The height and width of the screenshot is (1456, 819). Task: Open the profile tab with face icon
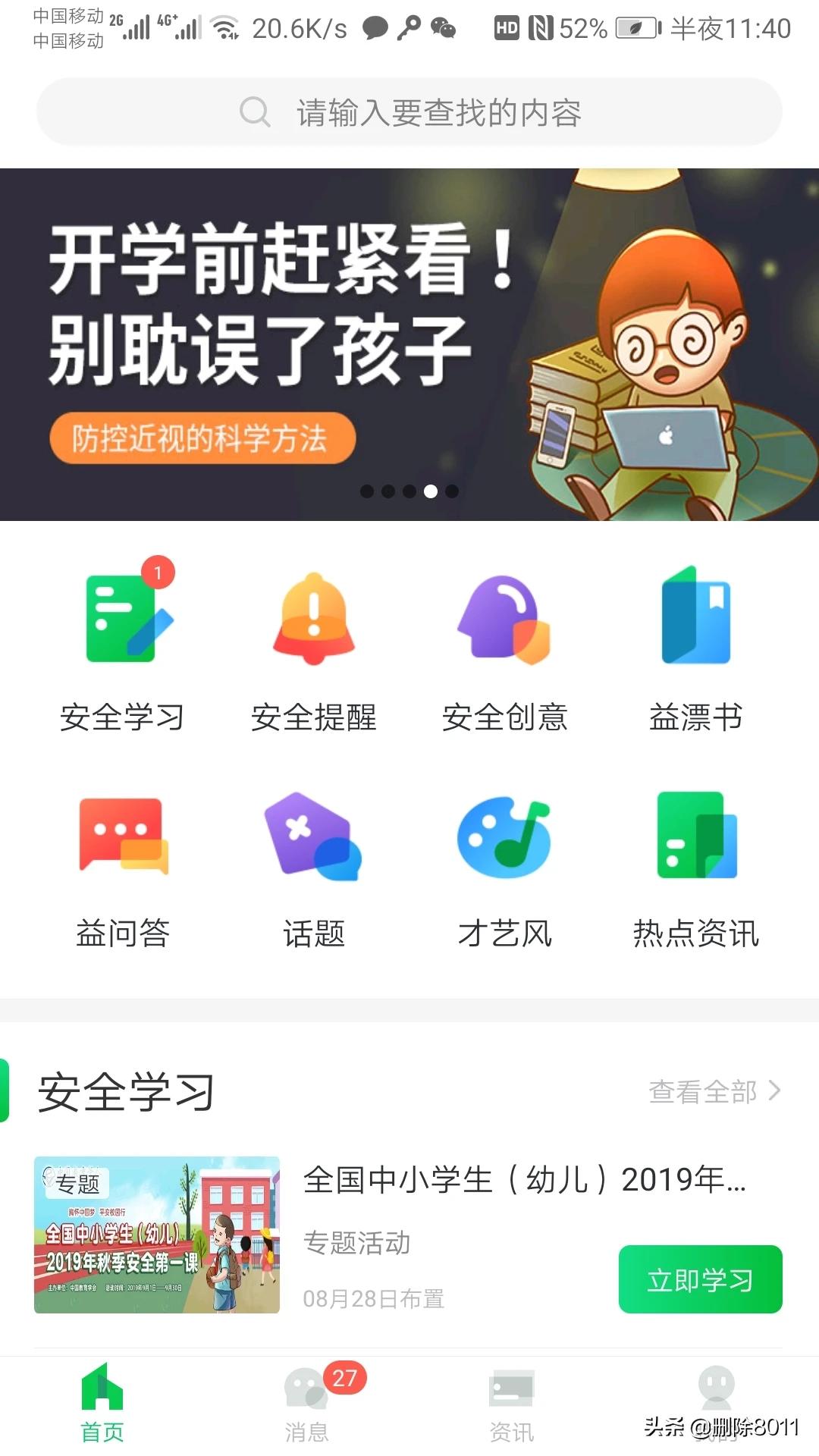pos(716,1395)
